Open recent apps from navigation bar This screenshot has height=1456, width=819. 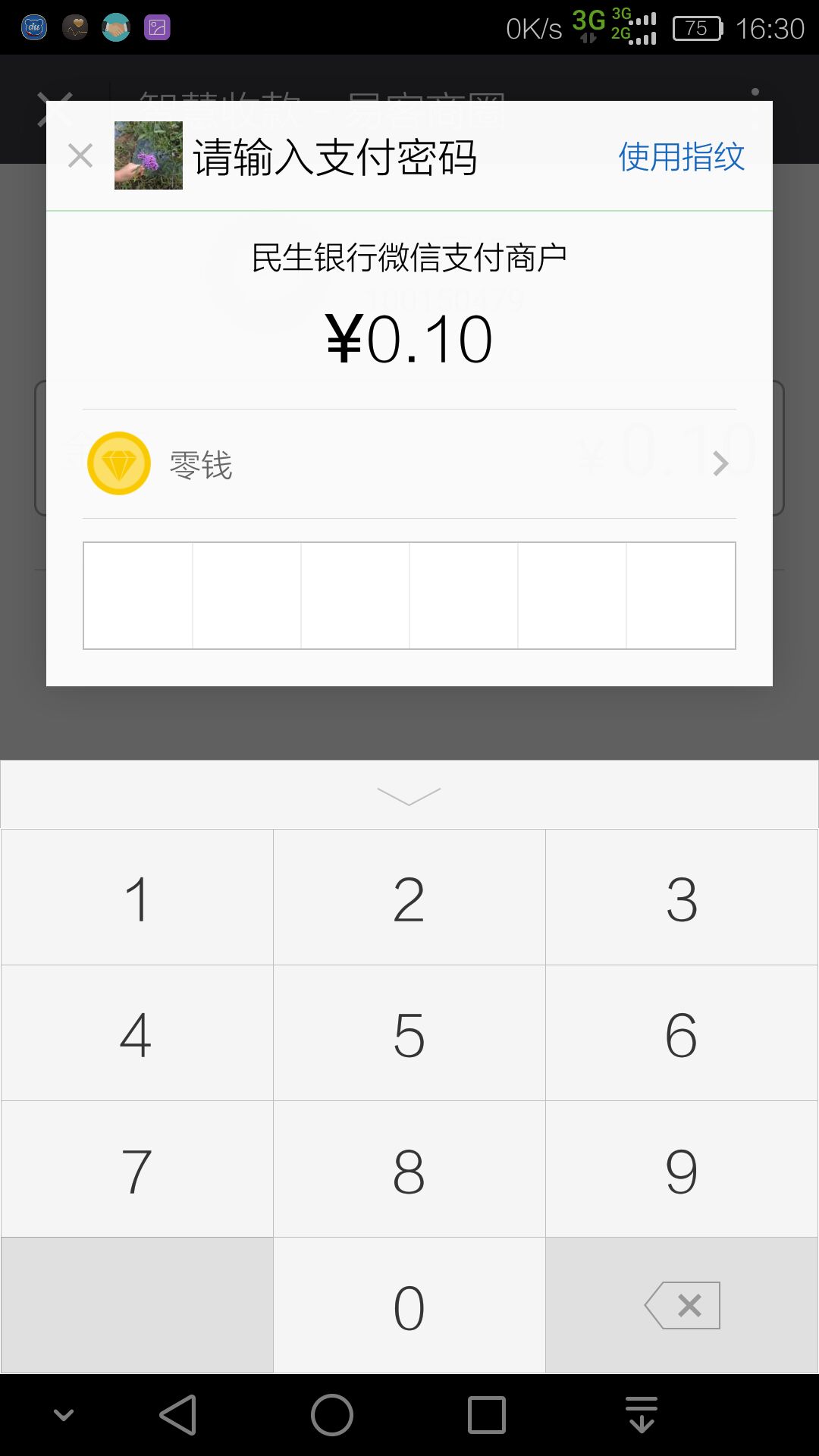tap(487, 1415)
